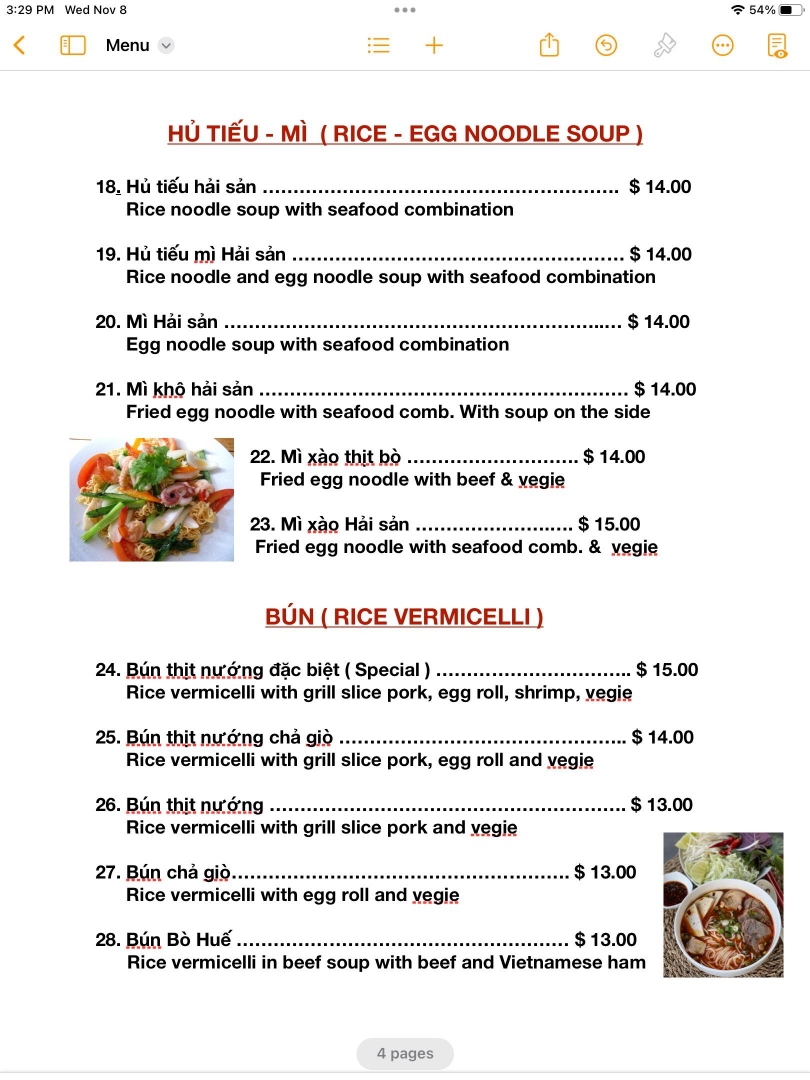The height and width of the screenshot is (1080, 810).
Task: Tap the three-dot multitasking control
Action: pos(405,9)
